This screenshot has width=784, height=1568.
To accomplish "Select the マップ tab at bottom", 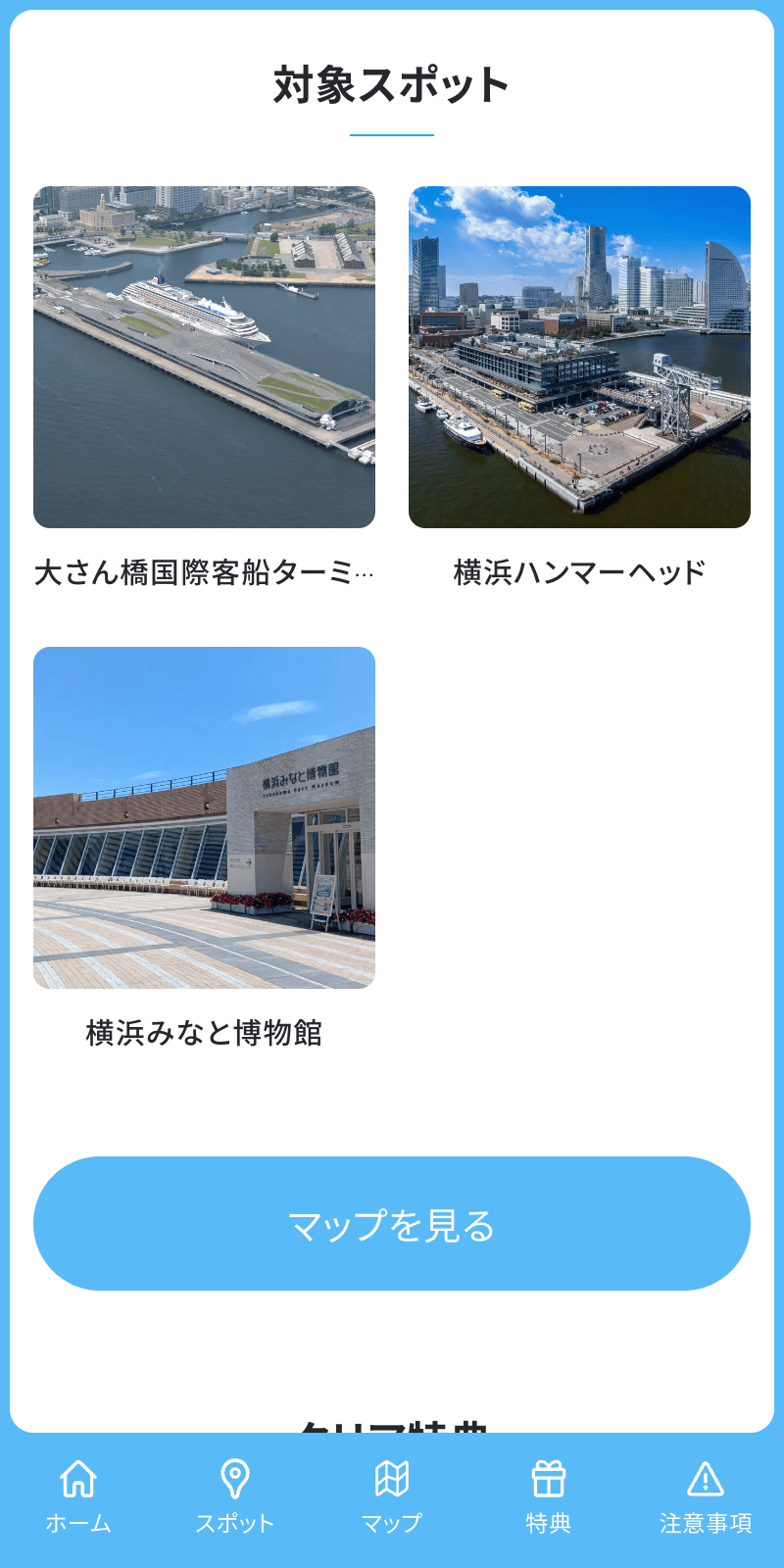I will click(392, 1499).
